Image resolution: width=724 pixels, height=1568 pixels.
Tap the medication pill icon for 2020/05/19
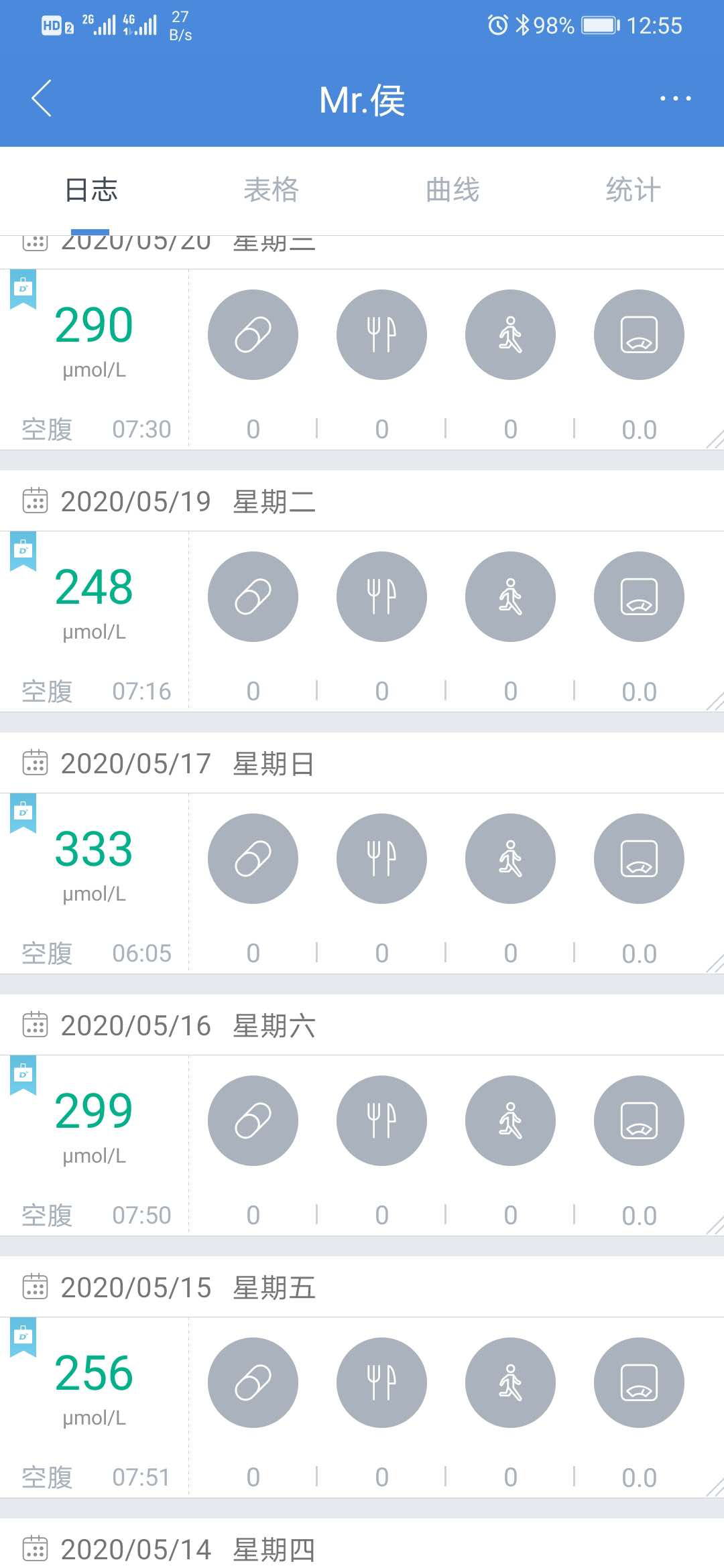pos(253,596)
